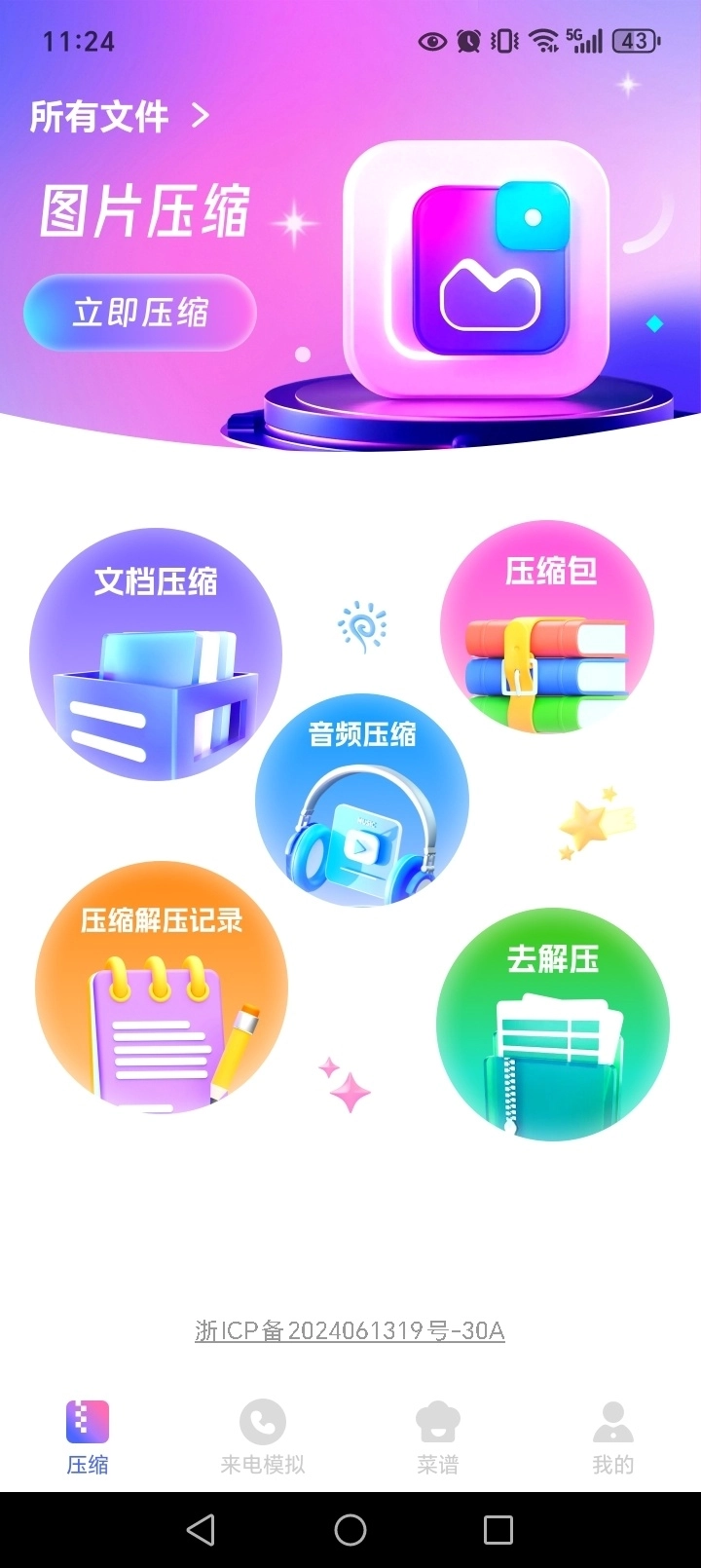Open the 浙ICP备 registration link
701x1568 pixels.
(x=350, y=1329)
